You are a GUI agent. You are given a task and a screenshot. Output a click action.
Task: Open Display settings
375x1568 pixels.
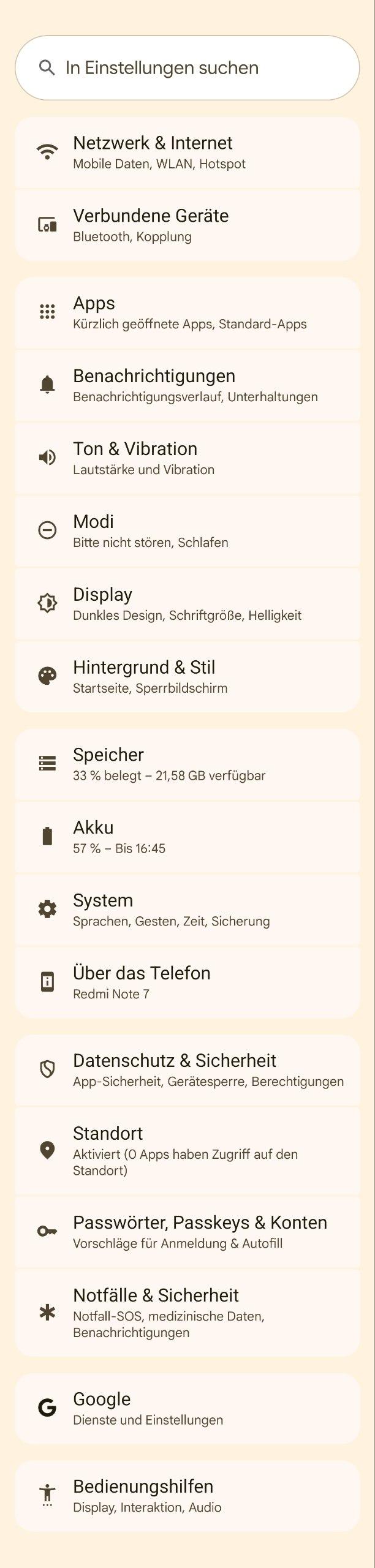tap(187, 604)
